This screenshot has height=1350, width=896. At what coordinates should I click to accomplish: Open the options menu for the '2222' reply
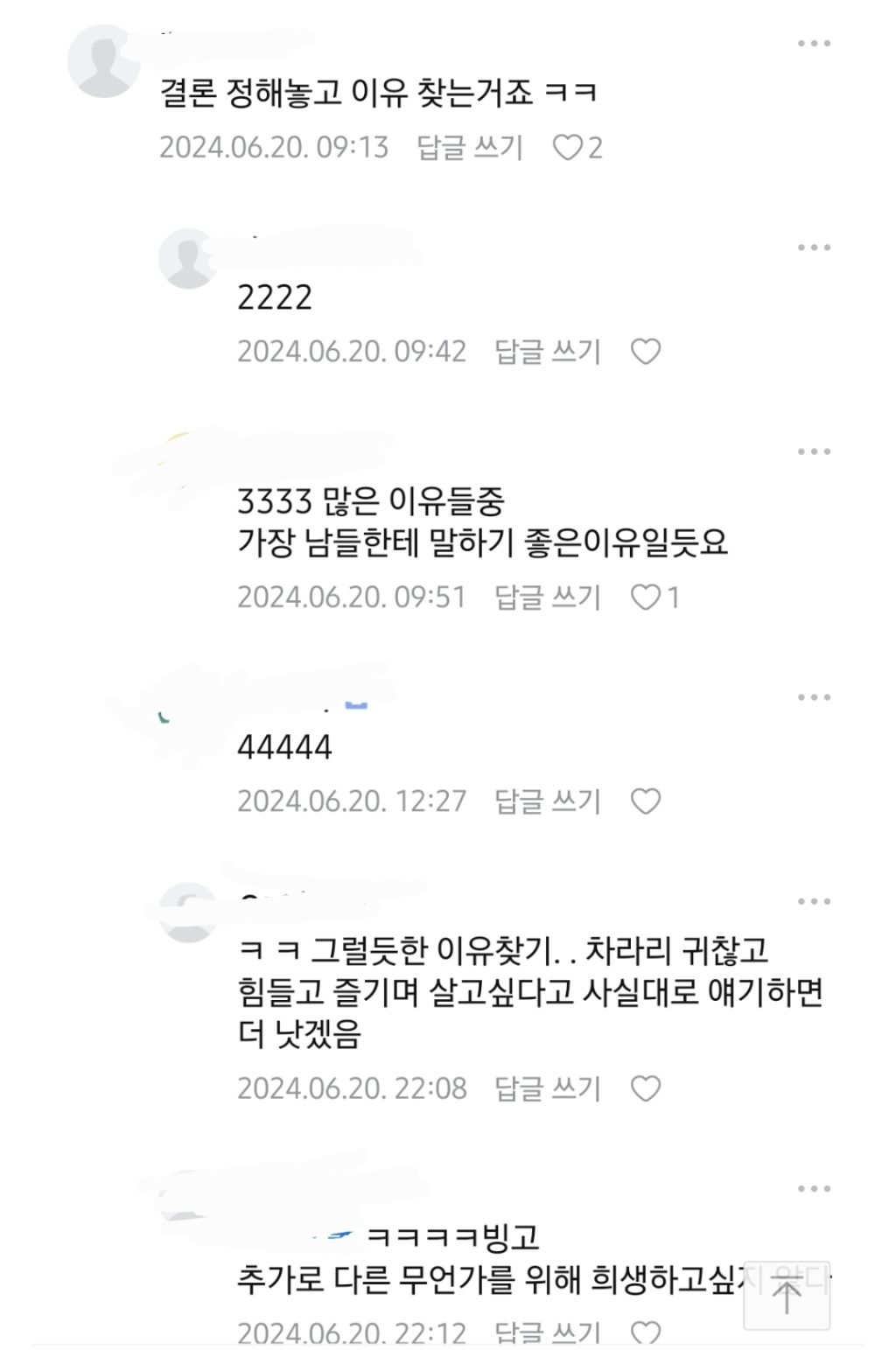[814, 248]
